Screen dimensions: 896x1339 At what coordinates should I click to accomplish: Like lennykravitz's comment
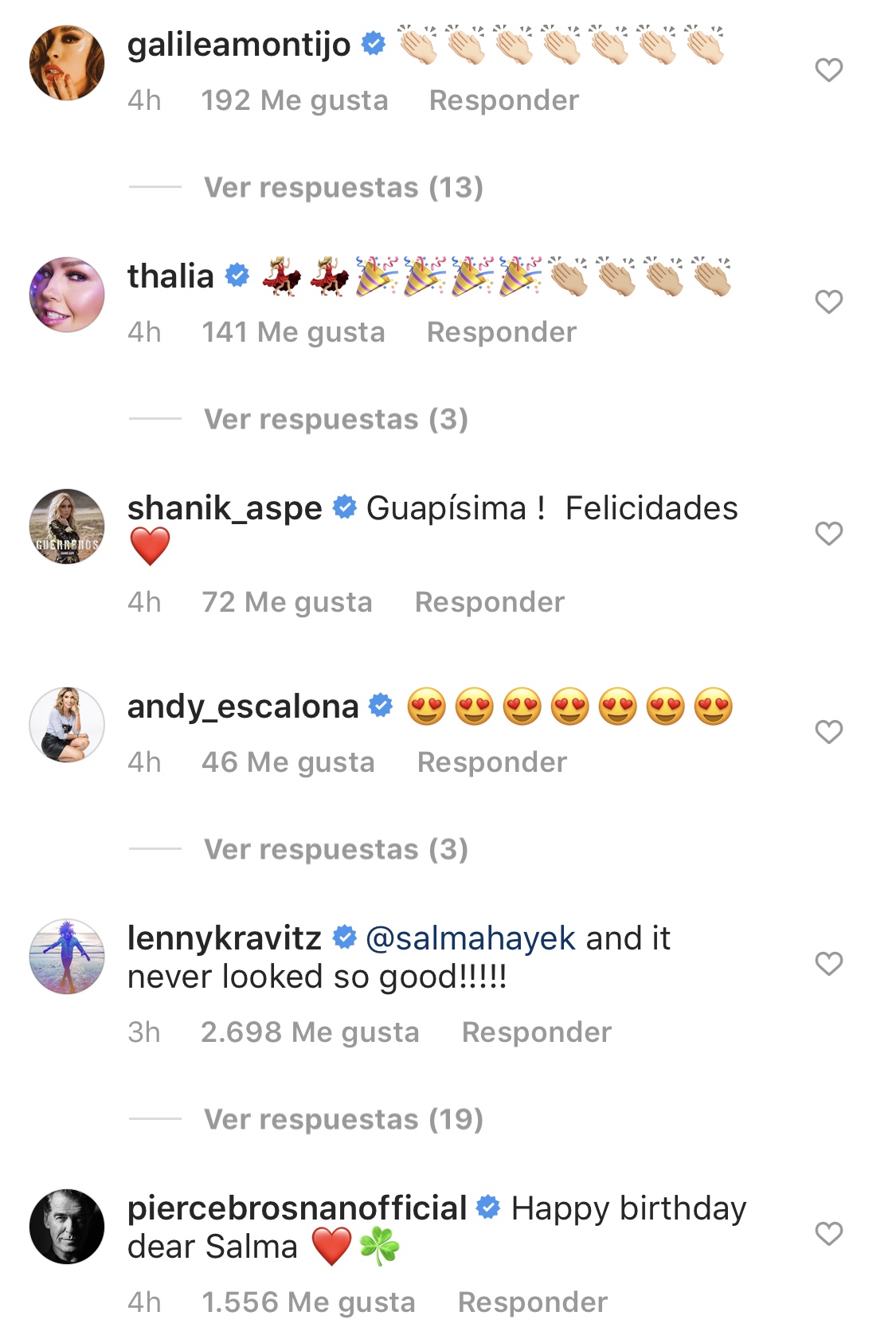[x=828, y=964]
